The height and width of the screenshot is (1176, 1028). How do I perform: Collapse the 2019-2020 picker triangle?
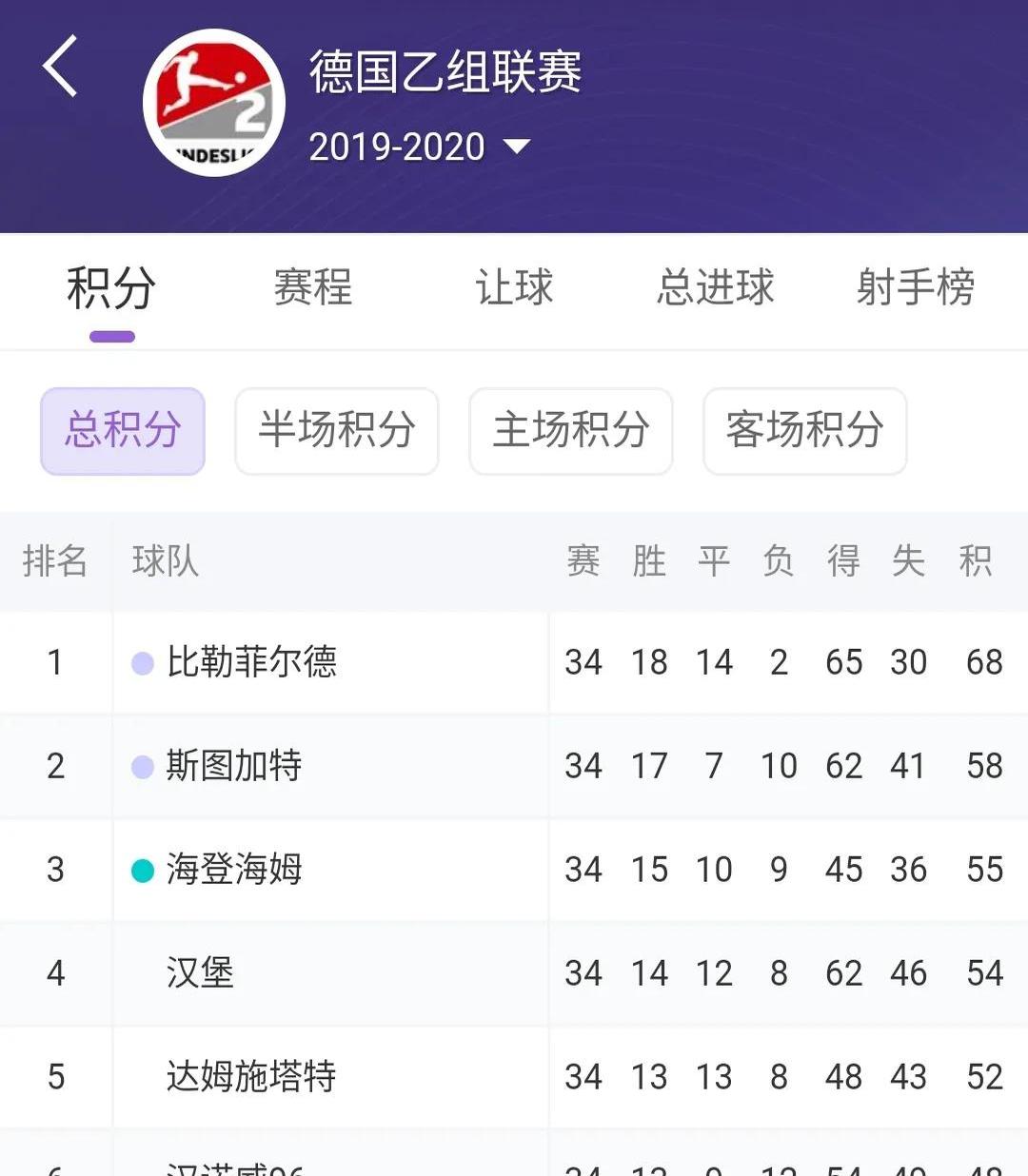click(x=517, y=147)
